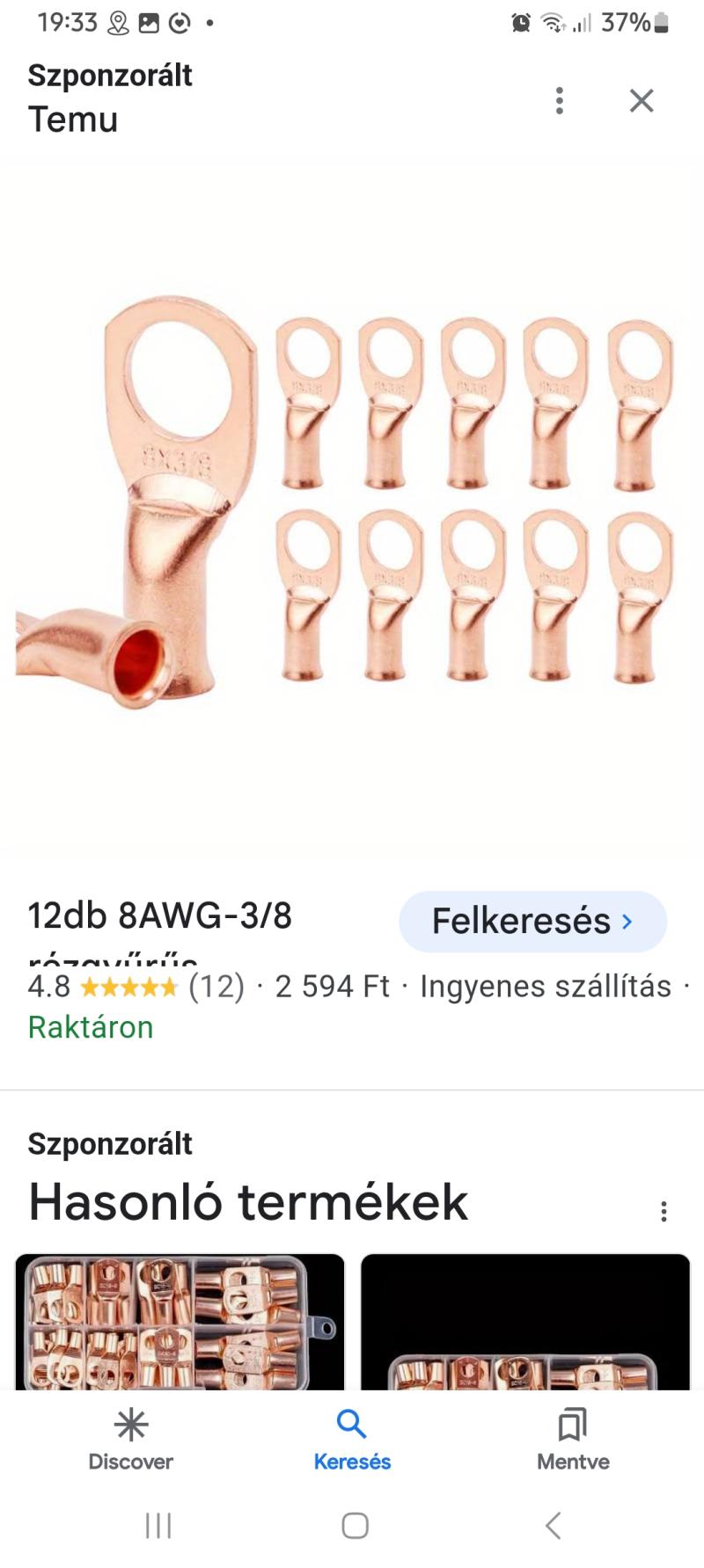Open options for Hasonló termékek section
Viewport: 704px width, 1568px height.
pos(664,1211)
